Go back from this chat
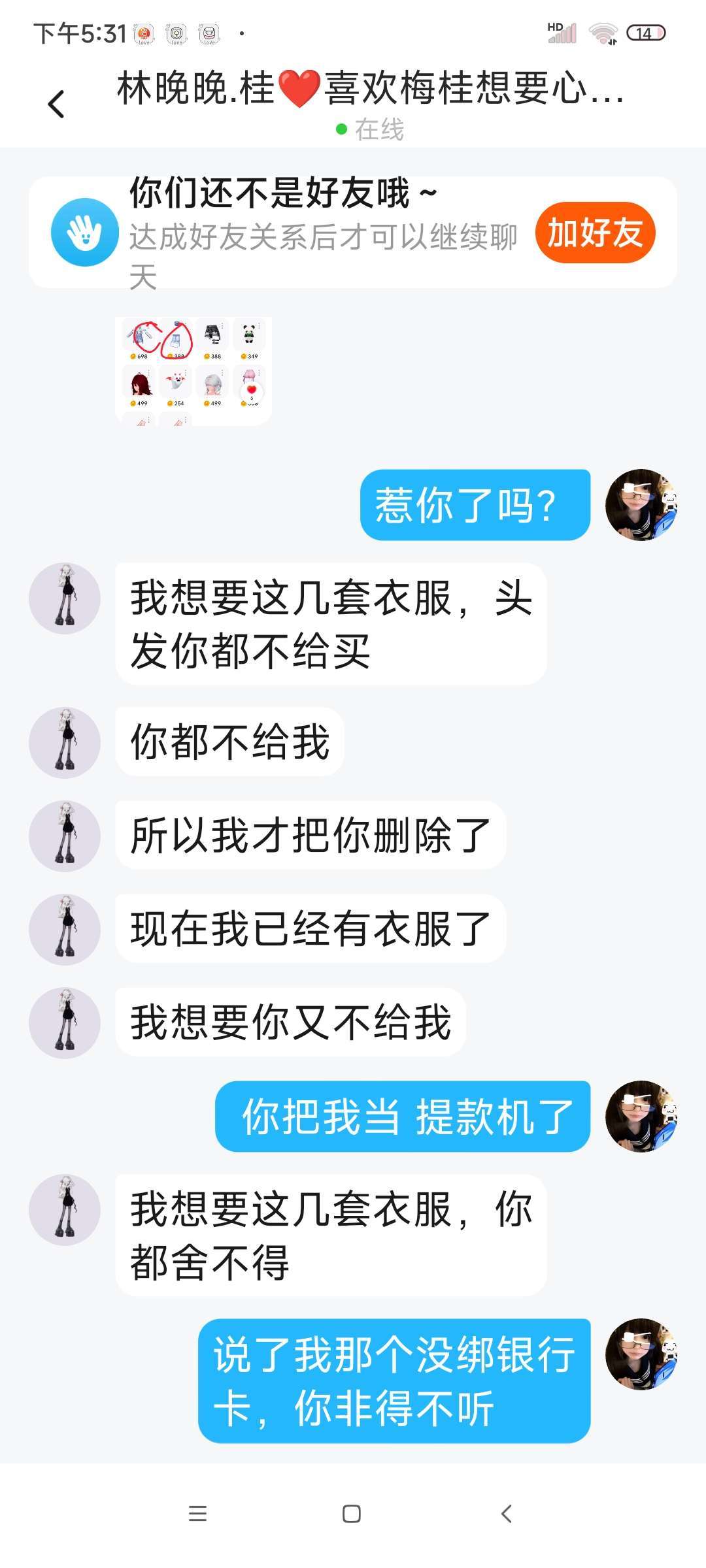This screenshot has height=1568, width=706. pyautogui.click(x=57, y=105)
